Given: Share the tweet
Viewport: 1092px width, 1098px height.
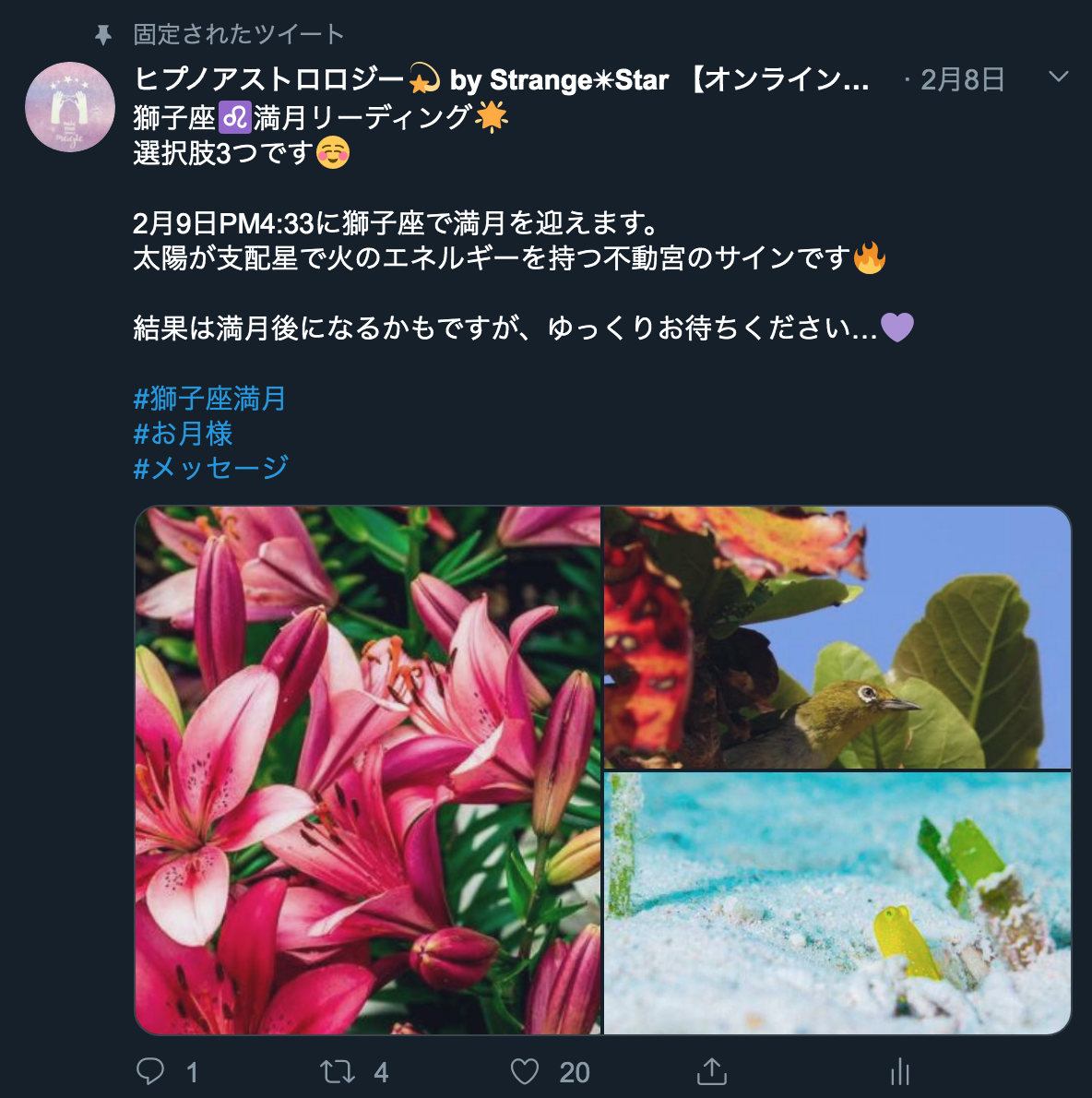Looking at the screenshot, I should coord(711,1071).
